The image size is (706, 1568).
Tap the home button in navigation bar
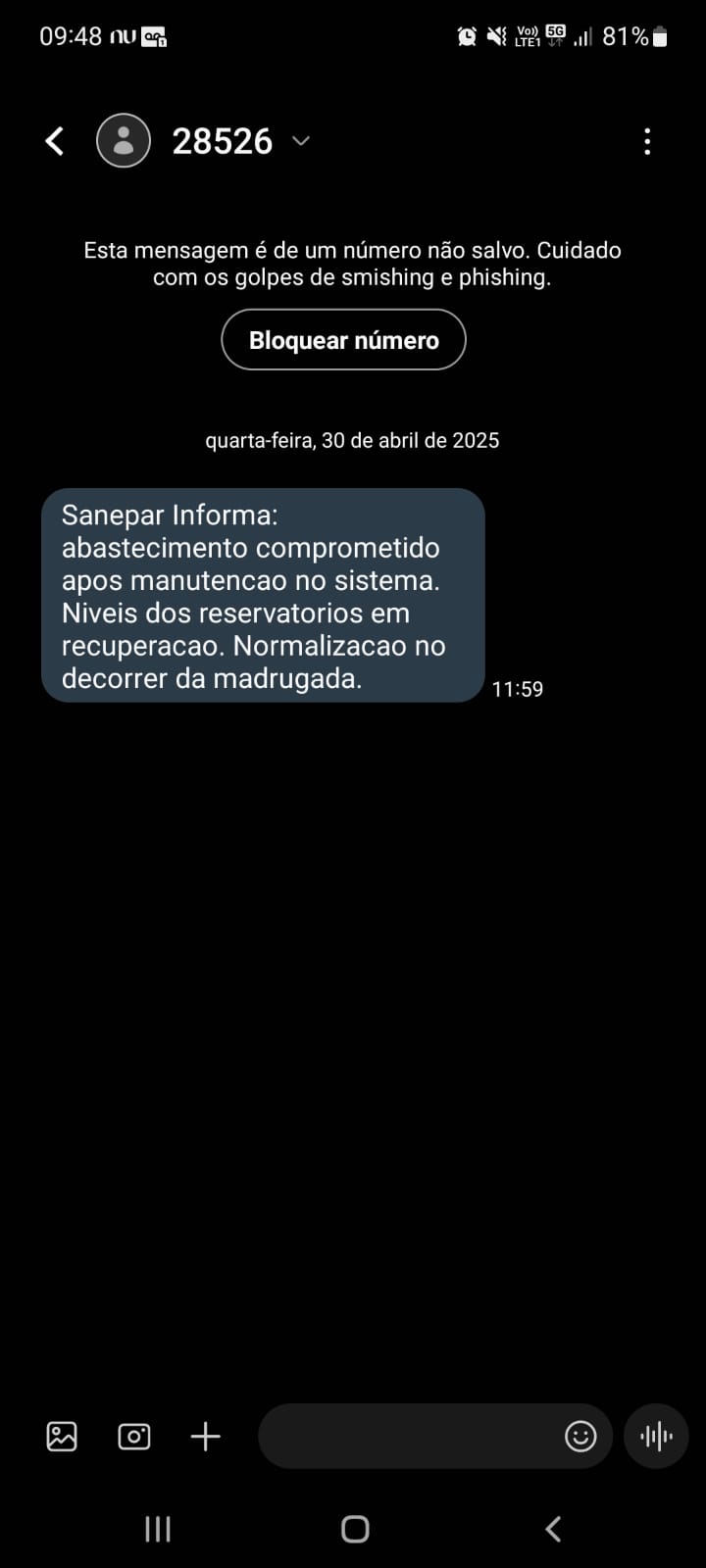coord(355,1527)
